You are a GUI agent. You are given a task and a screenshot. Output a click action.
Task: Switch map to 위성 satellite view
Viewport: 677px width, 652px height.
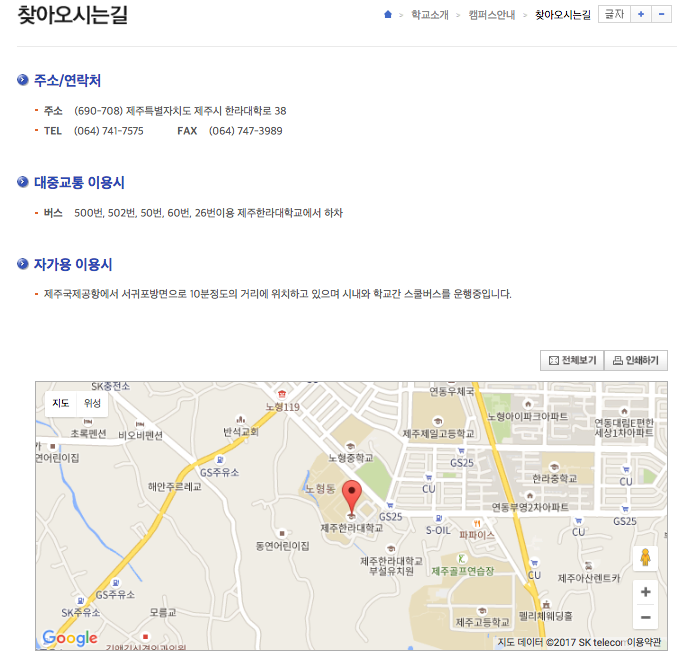click(x=92, y=403)
